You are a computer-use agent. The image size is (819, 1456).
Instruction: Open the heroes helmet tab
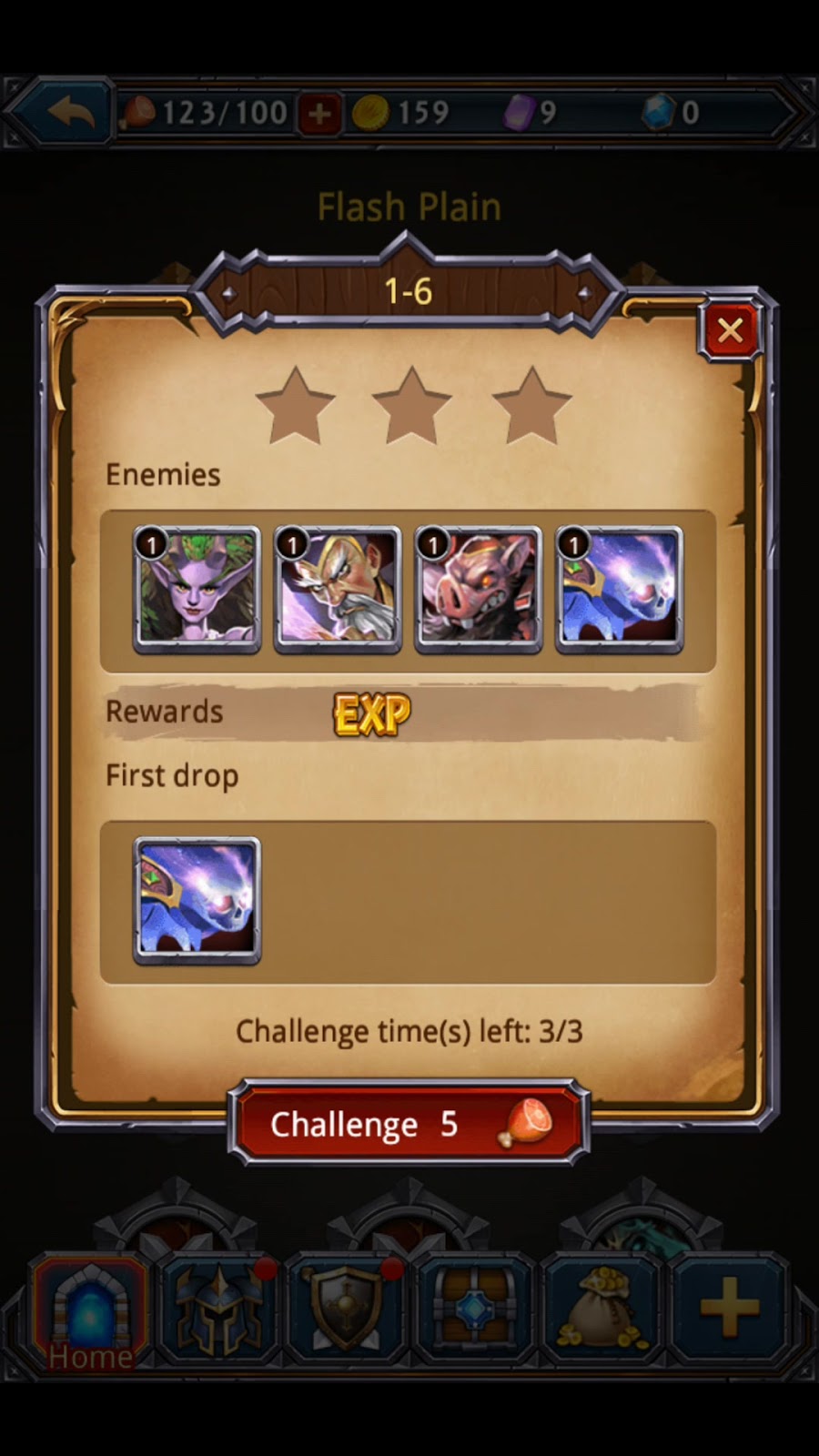click(218, 1311)
